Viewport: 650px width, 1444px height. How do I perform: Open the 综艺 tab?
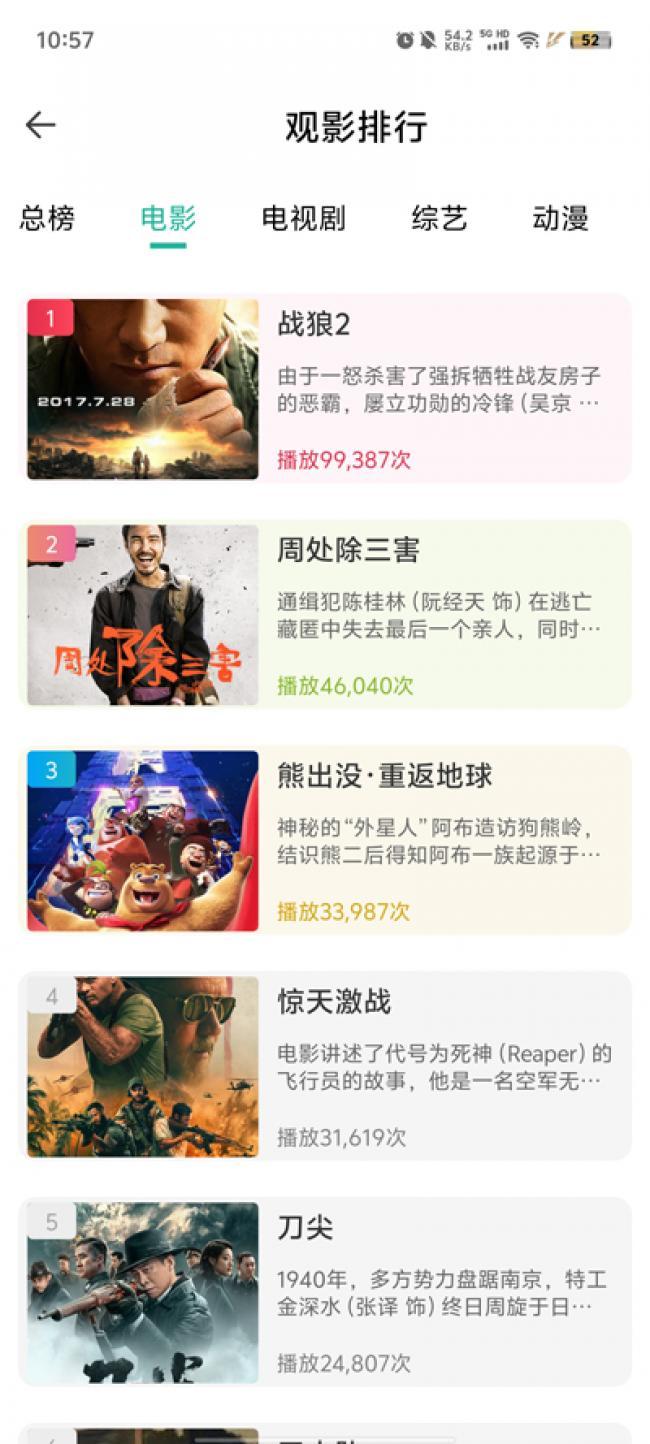click(439, 218)
